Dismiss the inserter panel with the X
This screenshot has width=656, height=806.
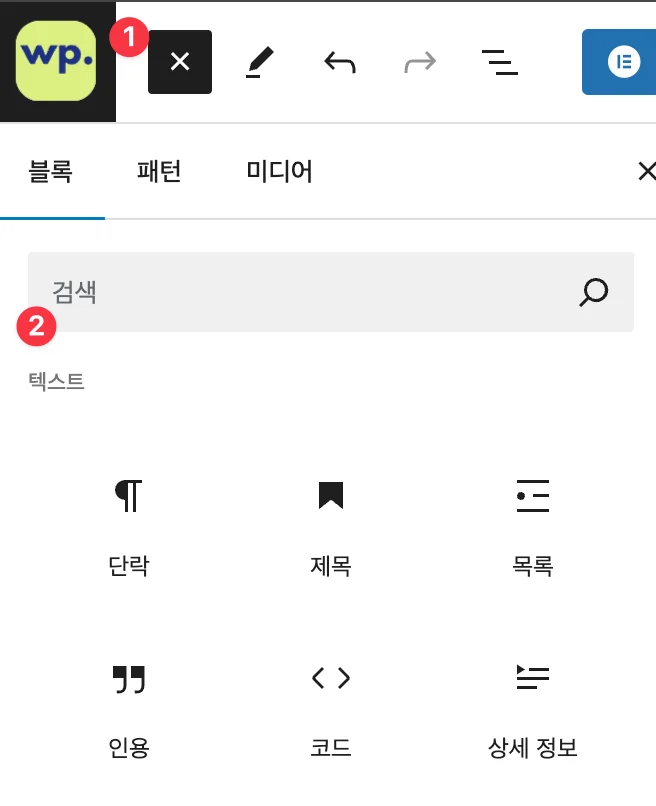(x=646, y=171)
